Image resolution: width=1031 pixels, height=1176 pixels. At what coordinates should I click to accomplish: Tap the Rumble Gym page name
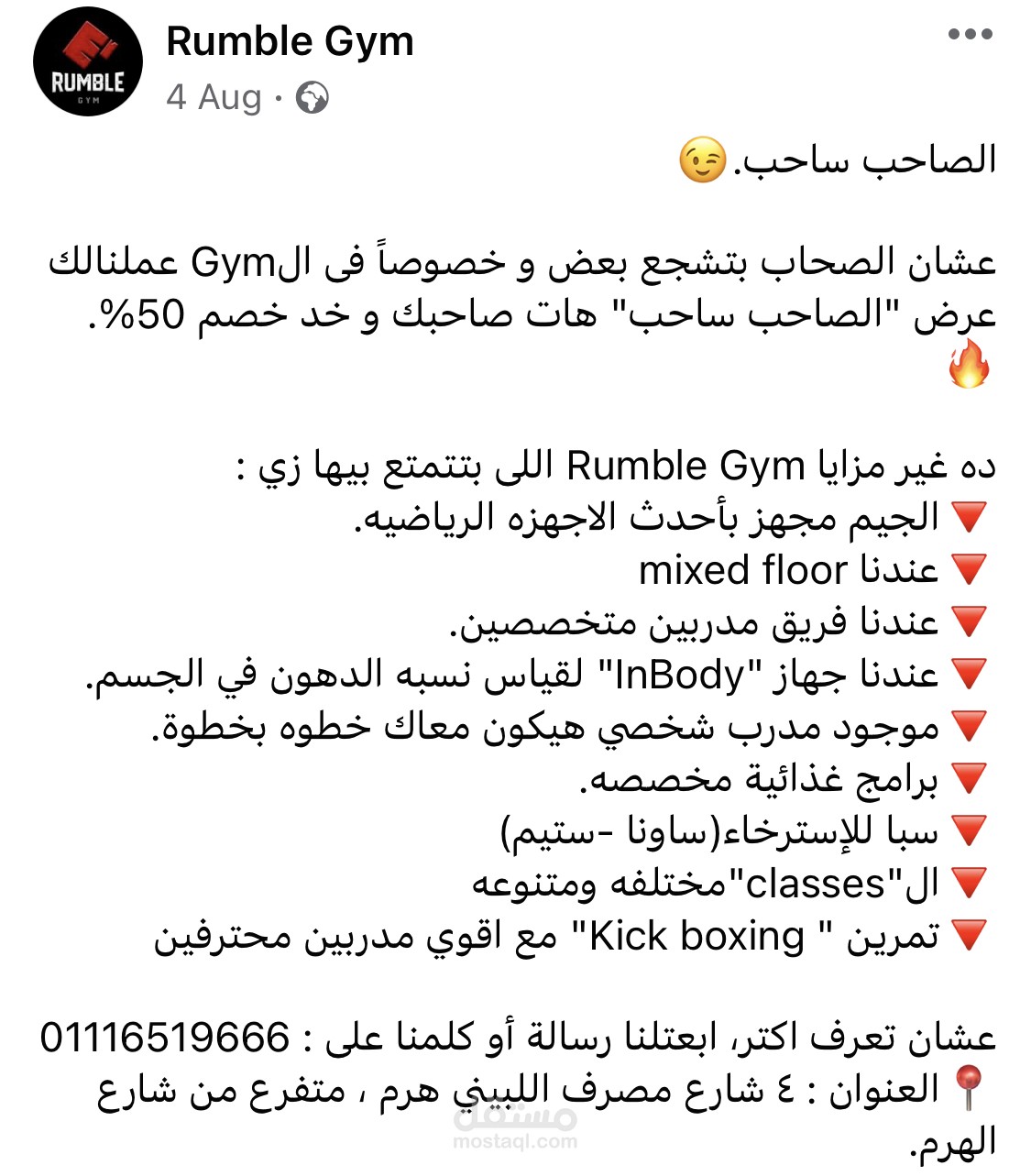tap(290, 42)
